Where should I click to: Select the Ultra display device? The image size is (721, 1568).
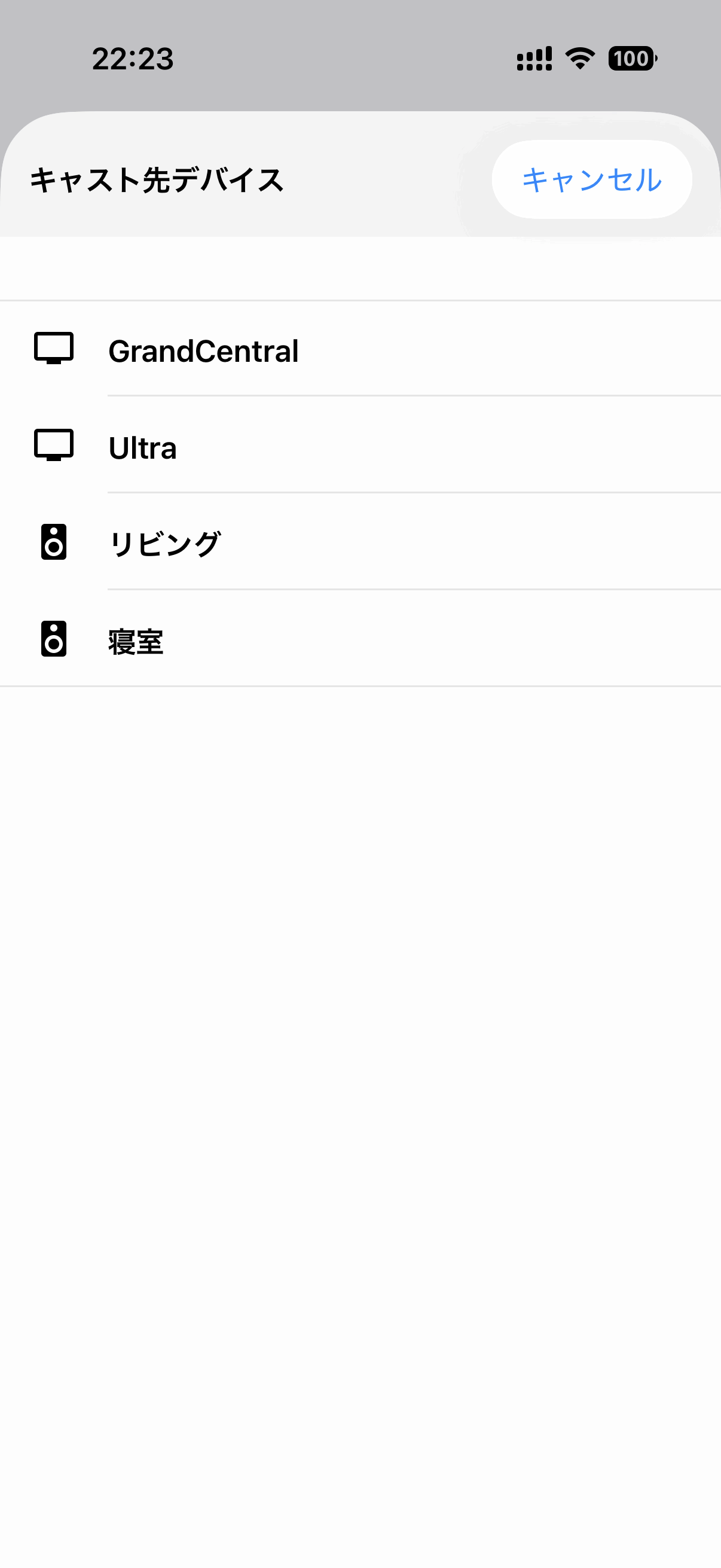142,447
